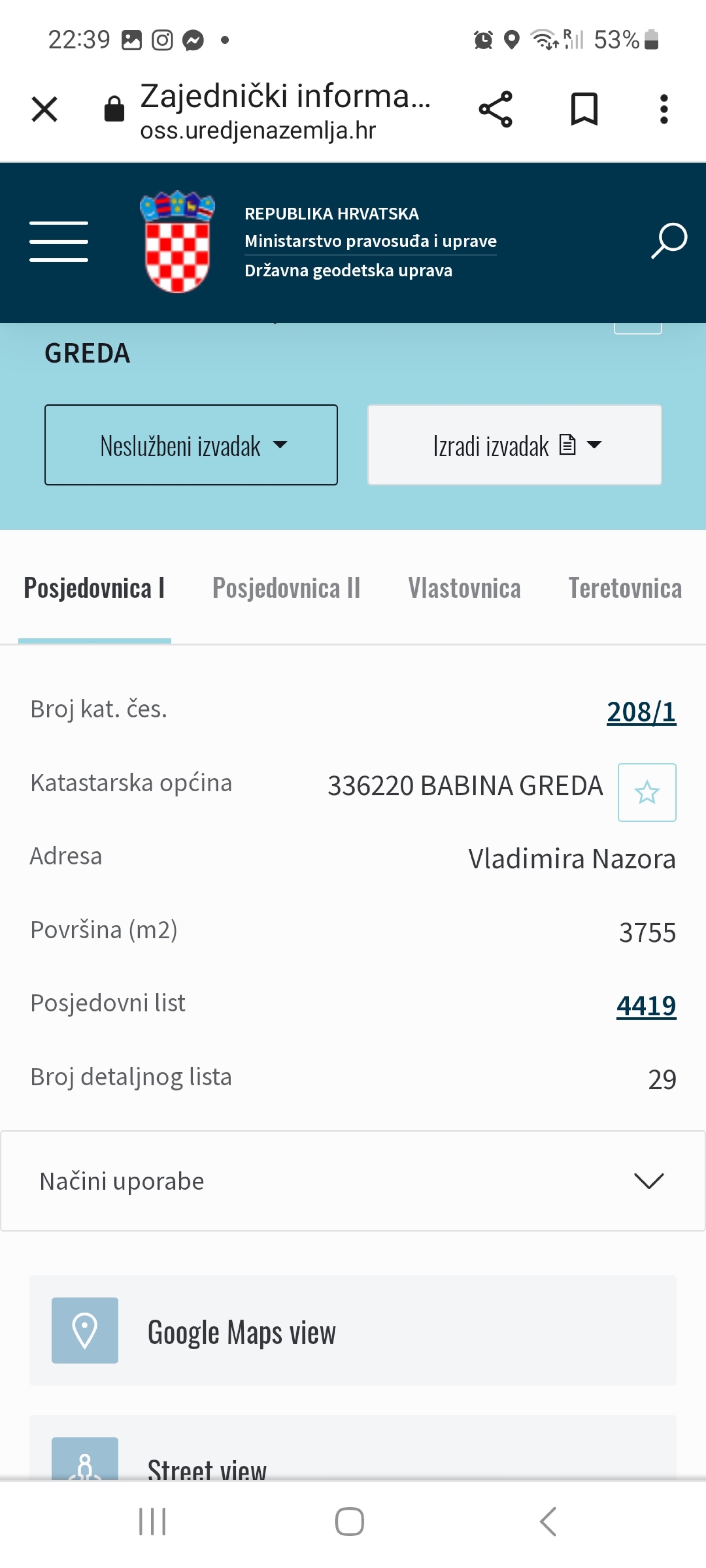Go back with the system back button
The width and height of the screenshot is (706, 1568).
(548, 1522)
